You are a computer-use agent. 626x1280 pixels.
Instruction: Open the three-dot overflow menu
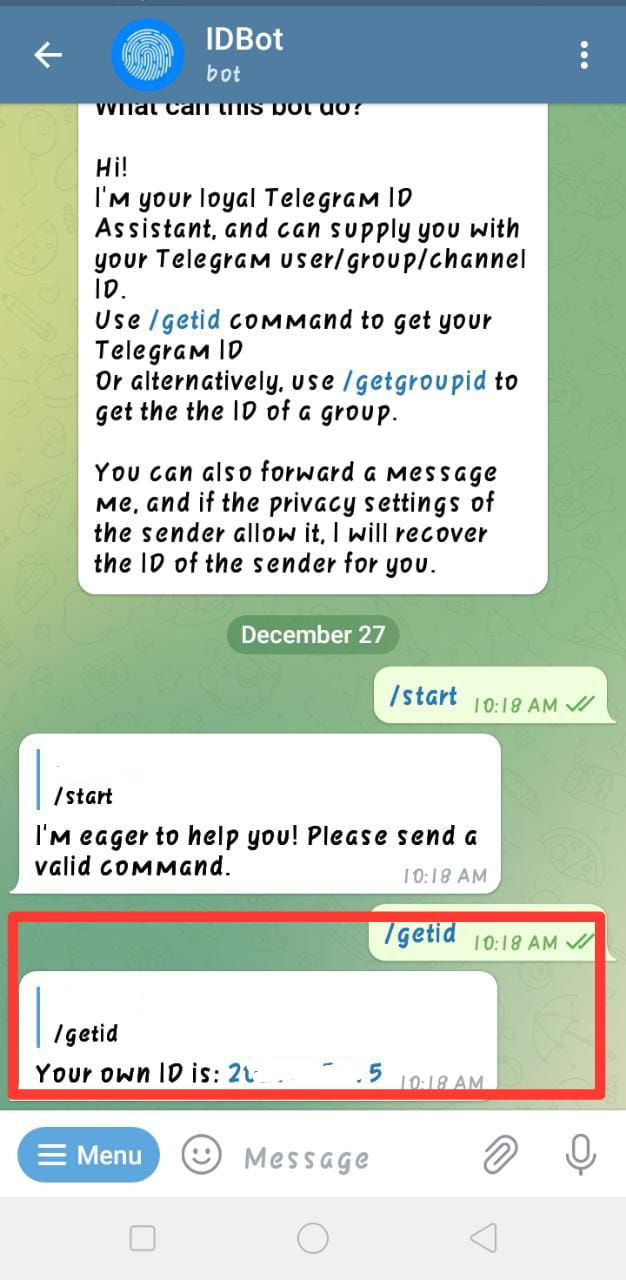[x=584, y=55]
